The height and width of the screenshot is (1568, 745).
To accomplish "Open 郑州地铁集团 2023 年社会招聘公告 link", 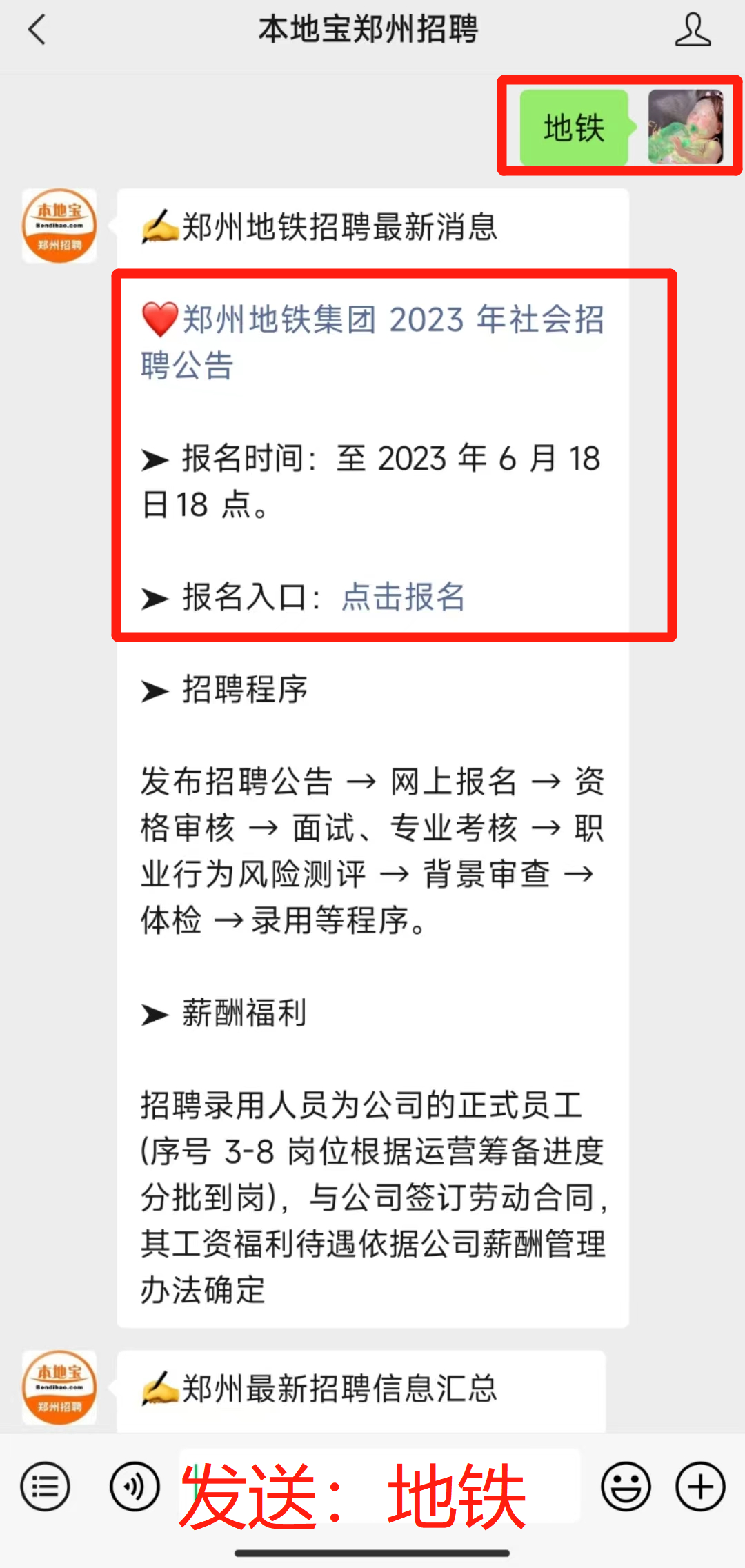I will 372,342.
